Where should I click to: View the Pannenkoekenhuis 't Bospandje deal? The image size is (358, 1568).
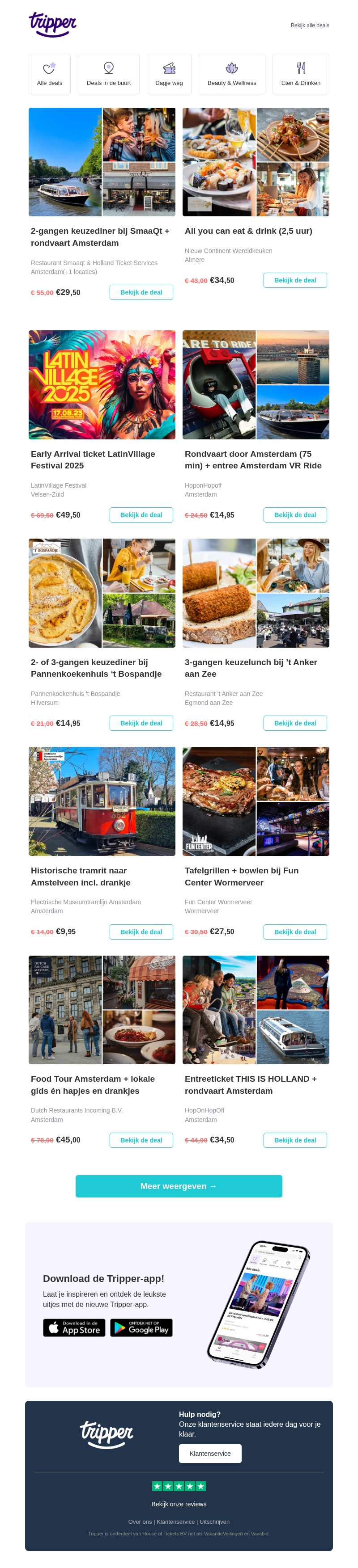(141, 723)
